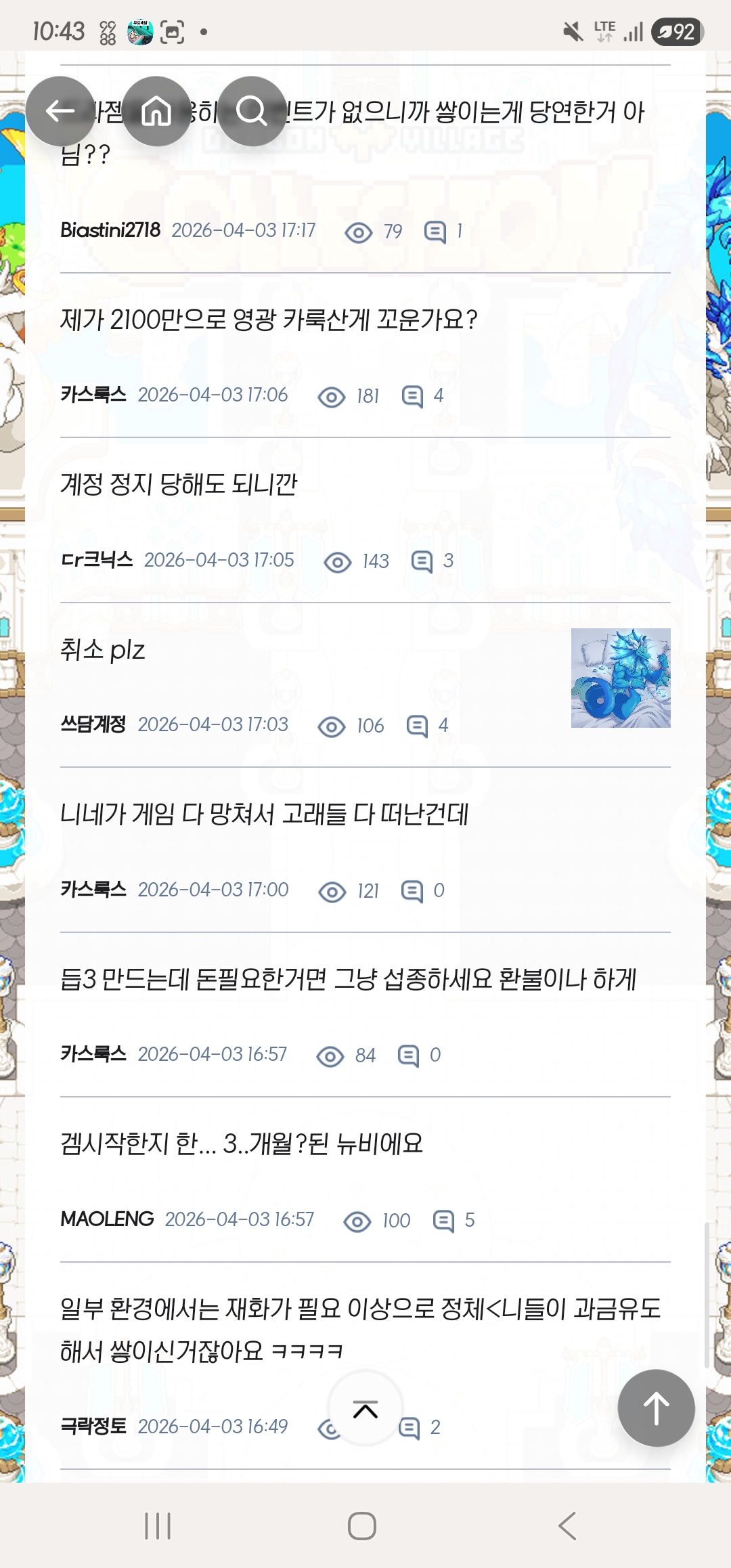Open post '니네가 게임 다 망쳐서 고래들 다 떠난건데'

point(264,814)
